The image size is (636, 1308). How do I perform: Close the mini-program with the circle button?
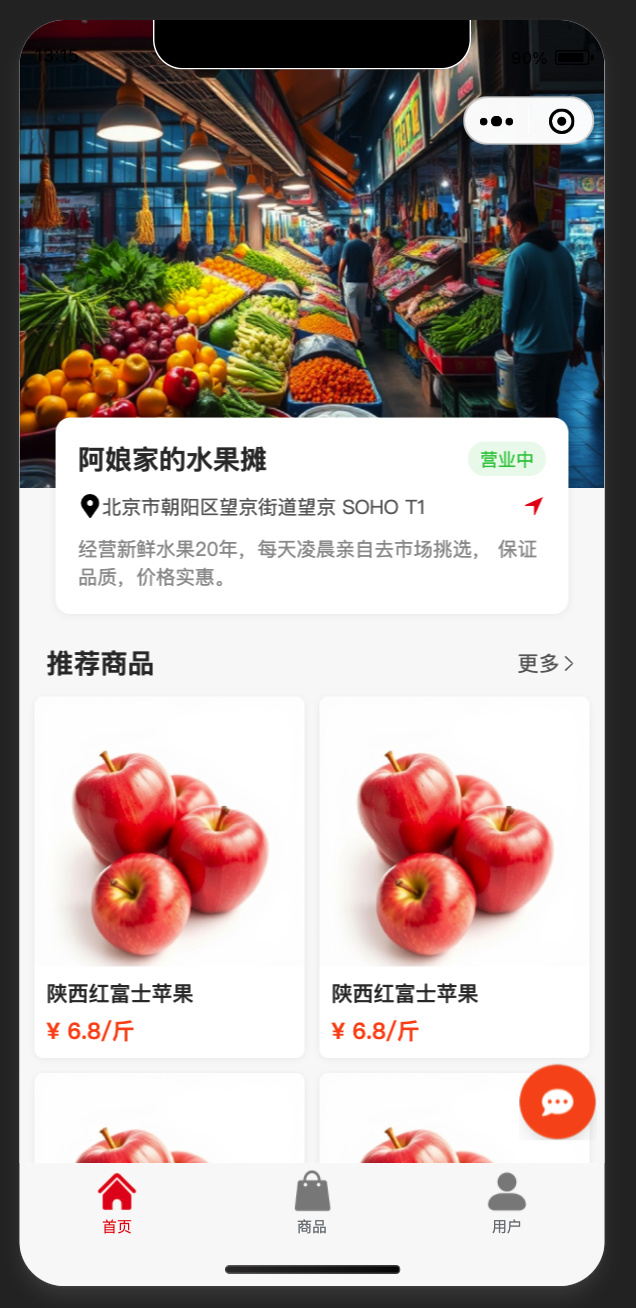coord(561,122)
